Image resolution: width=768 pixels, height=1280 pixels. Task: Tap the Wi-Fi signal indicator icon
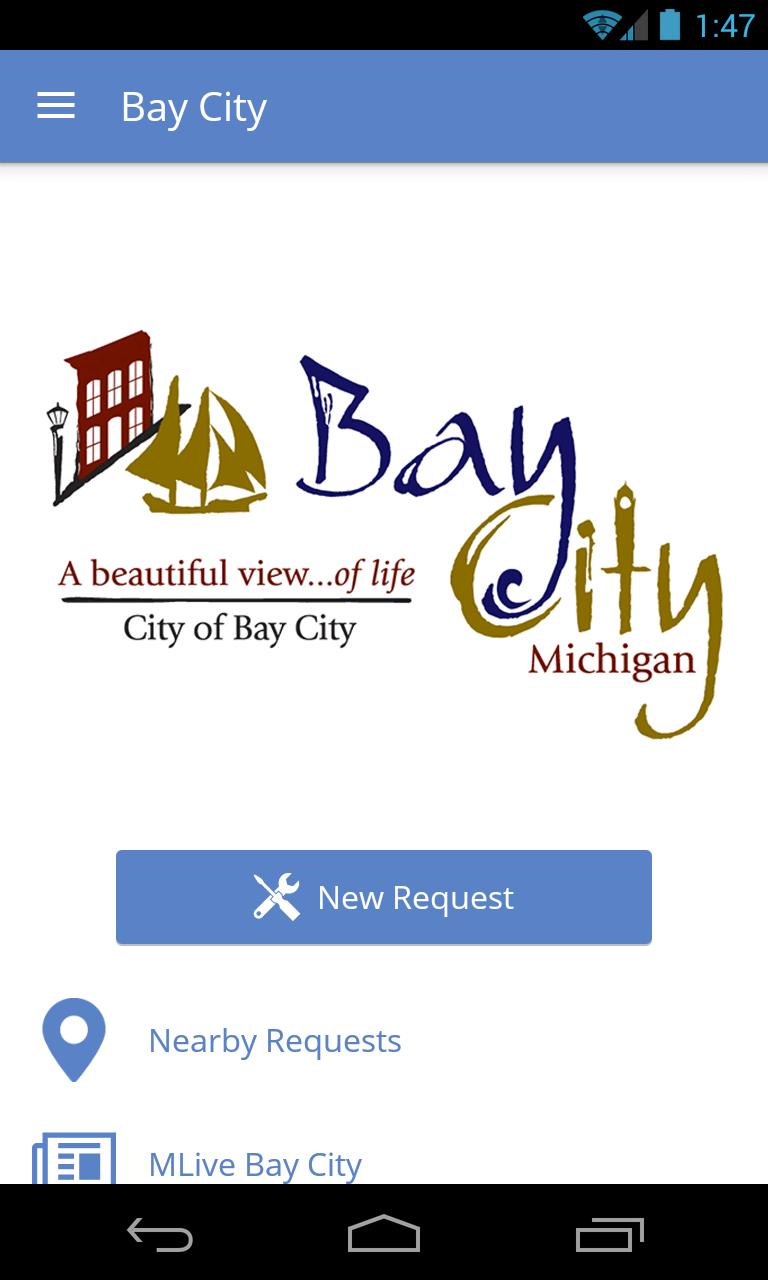click(599, 22)
